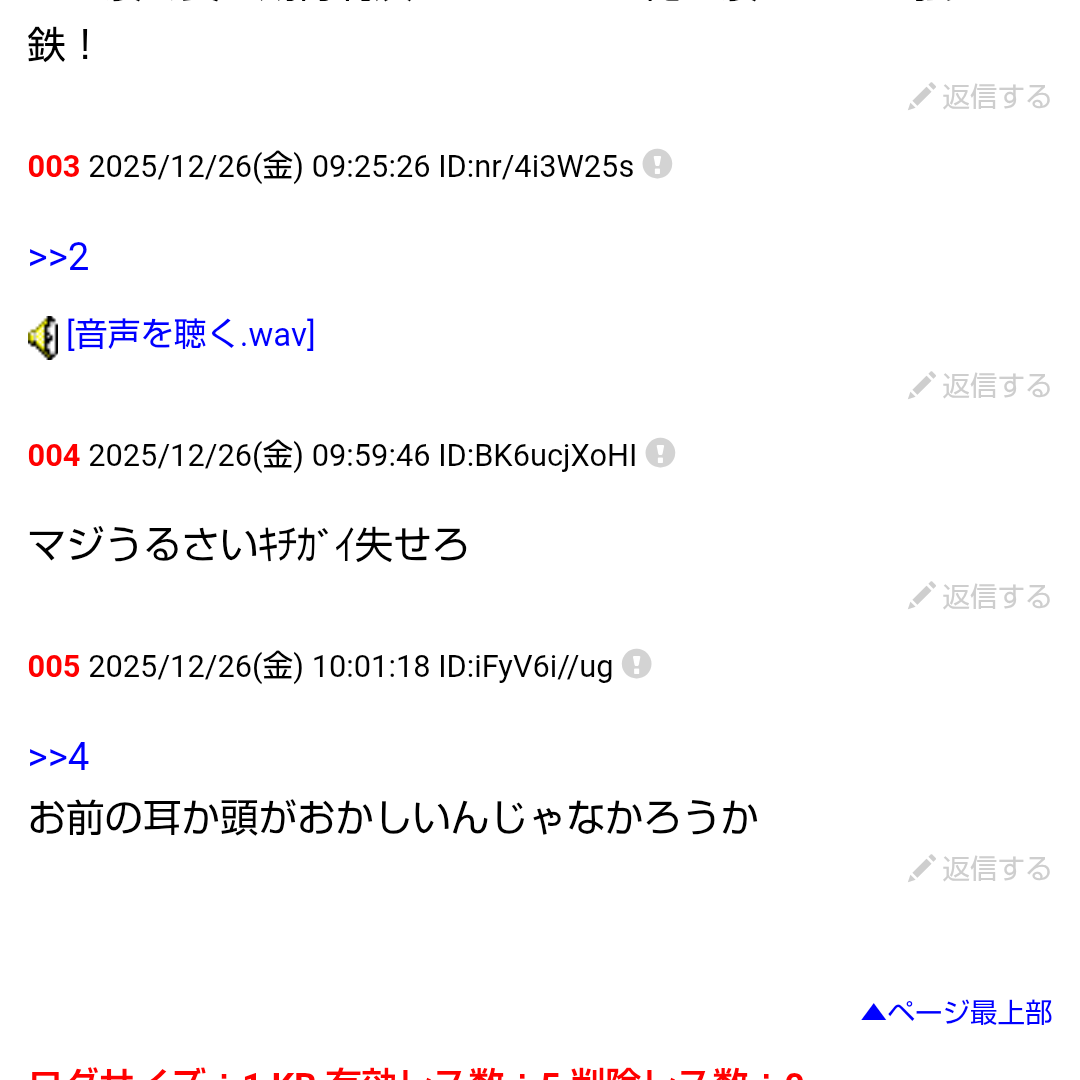Report post 005 via its exclamation icon

pos(637,664)
